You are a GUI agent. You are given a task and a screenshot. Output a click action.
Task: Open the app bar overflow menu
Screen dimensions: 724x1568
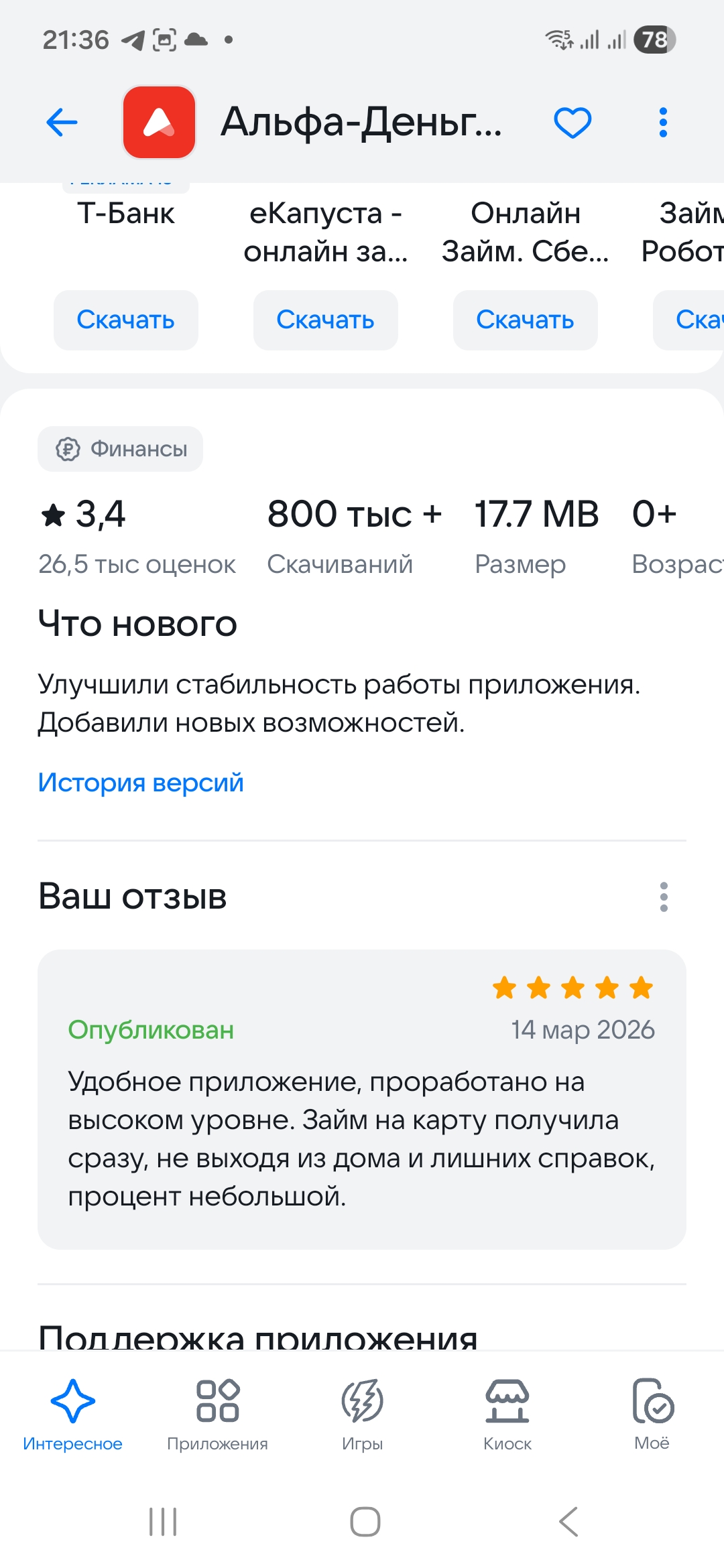(x=663, y=123)
